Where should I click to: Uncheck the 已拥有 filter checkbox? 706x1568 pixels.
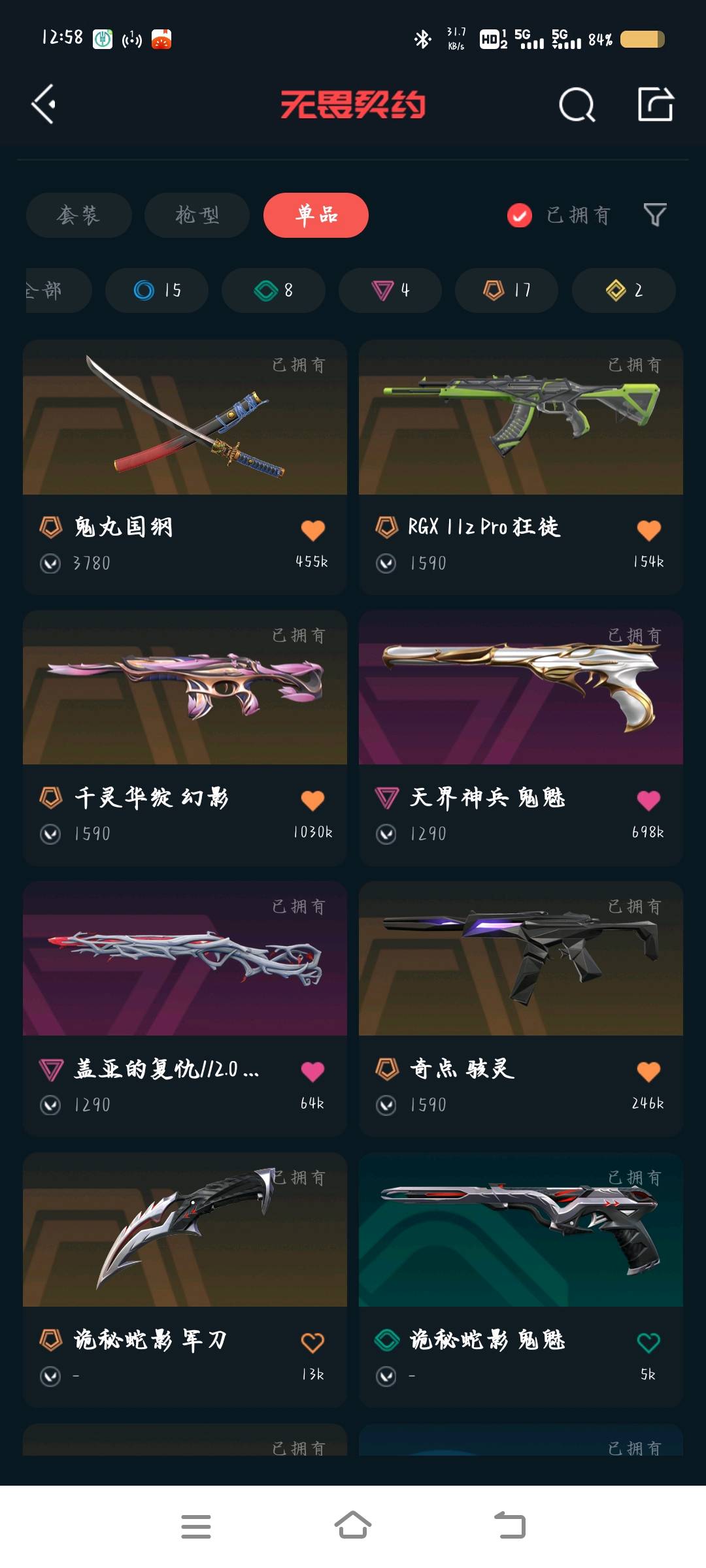[x=520, y=215]
